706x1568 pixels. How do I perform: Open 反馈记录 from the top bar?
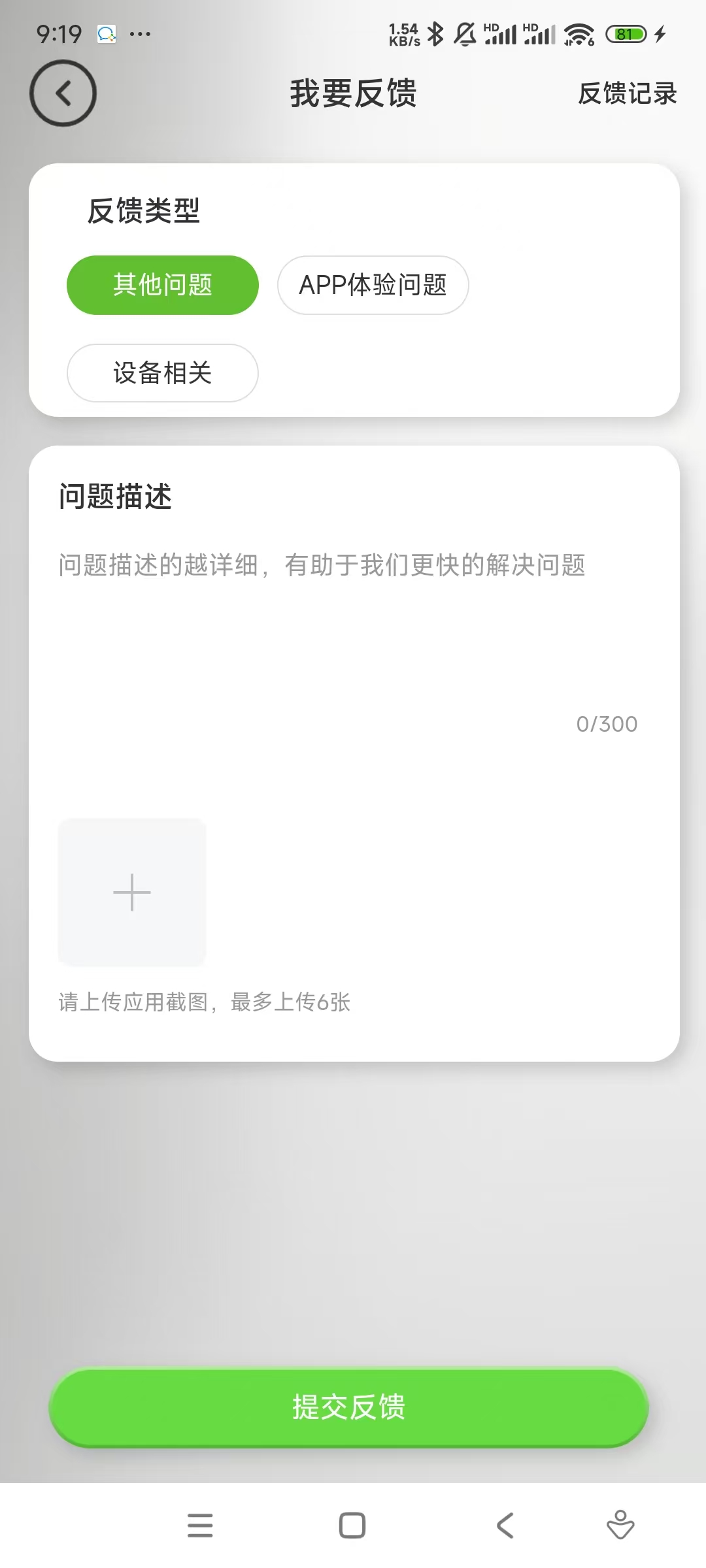coord(627,94)
